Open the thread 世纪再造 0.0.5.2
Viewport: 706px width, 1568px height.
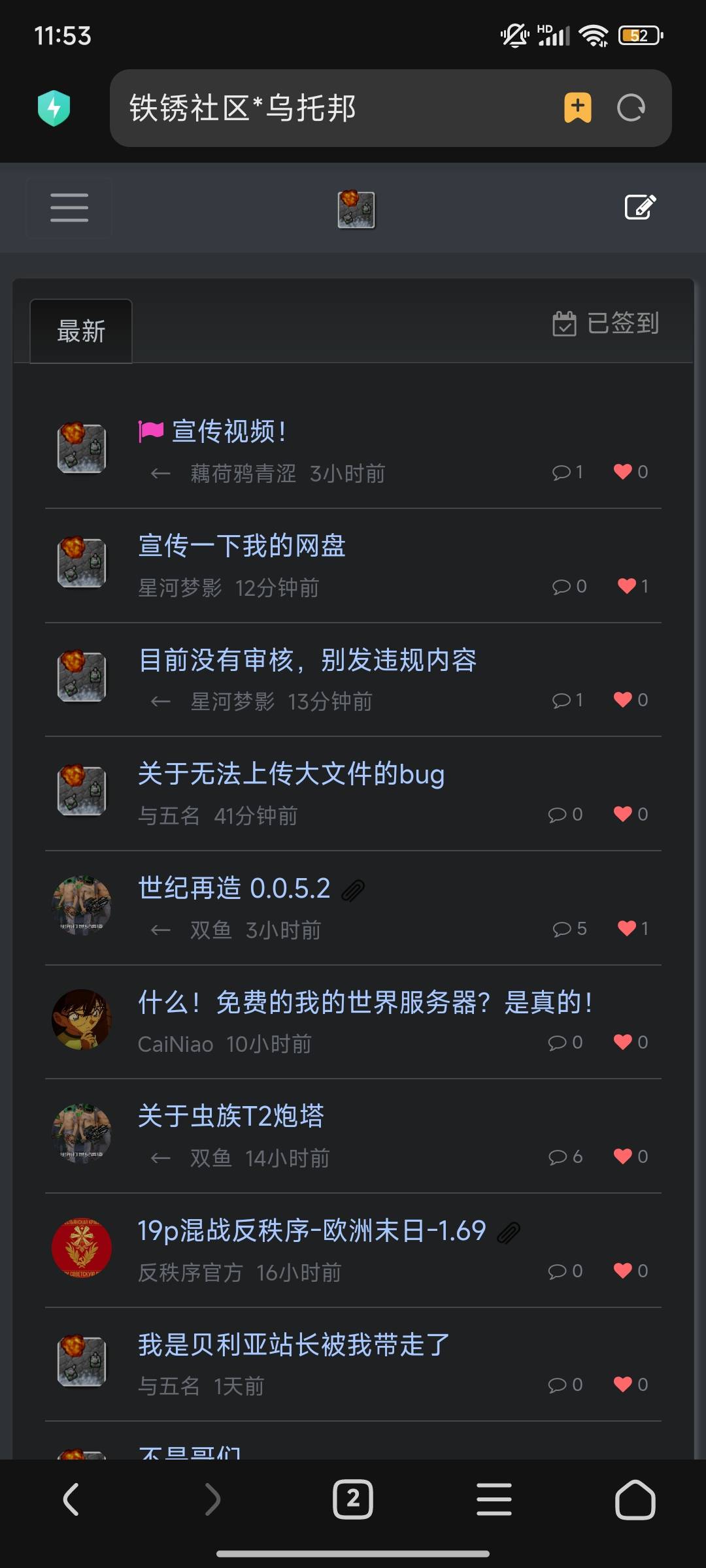click(x=234, y=889)
